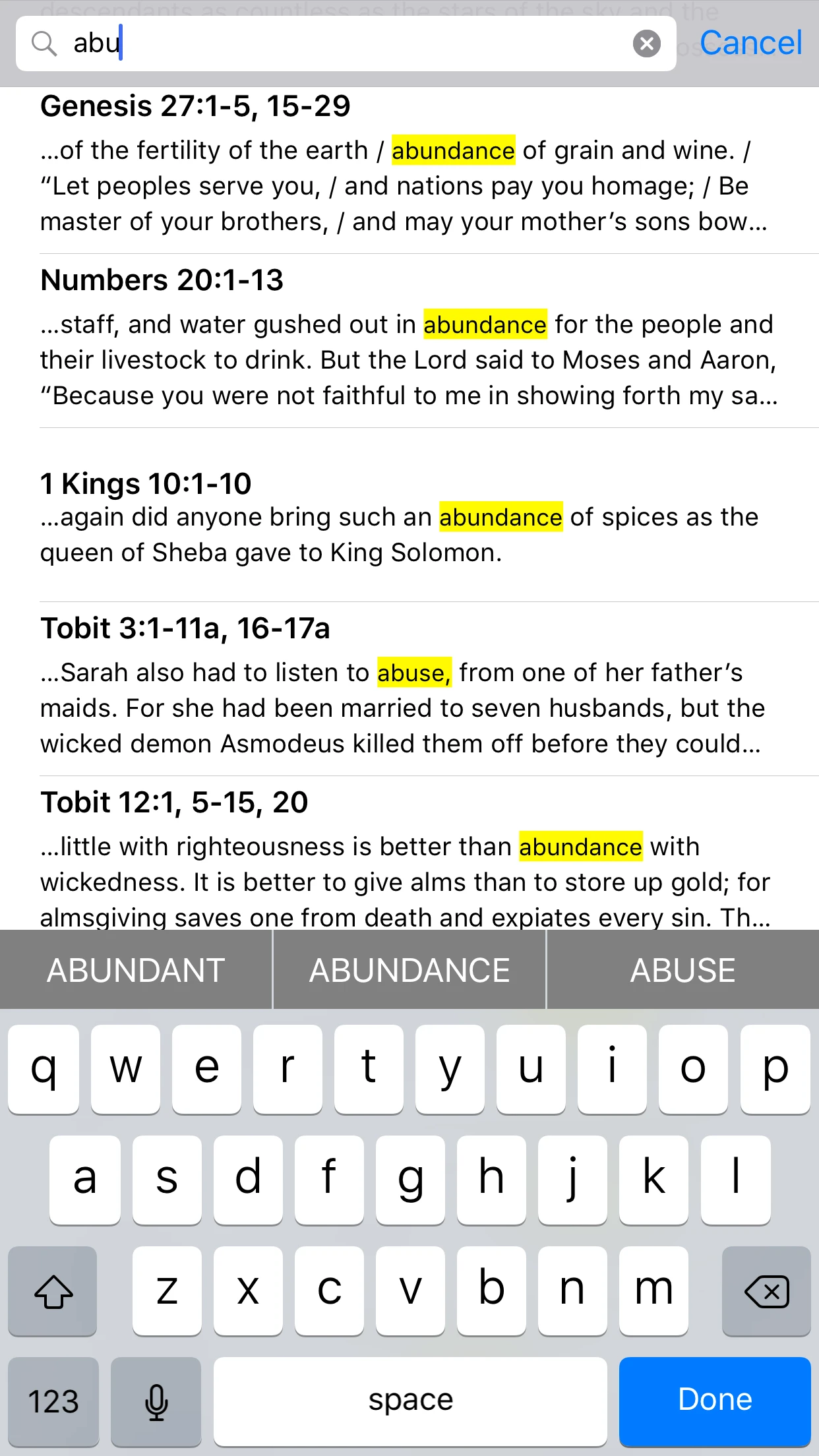Open the Tobit 12:1, 5-15, 20 result
The height and width of the screenshot is (1456, 819).
pos(409,853)
